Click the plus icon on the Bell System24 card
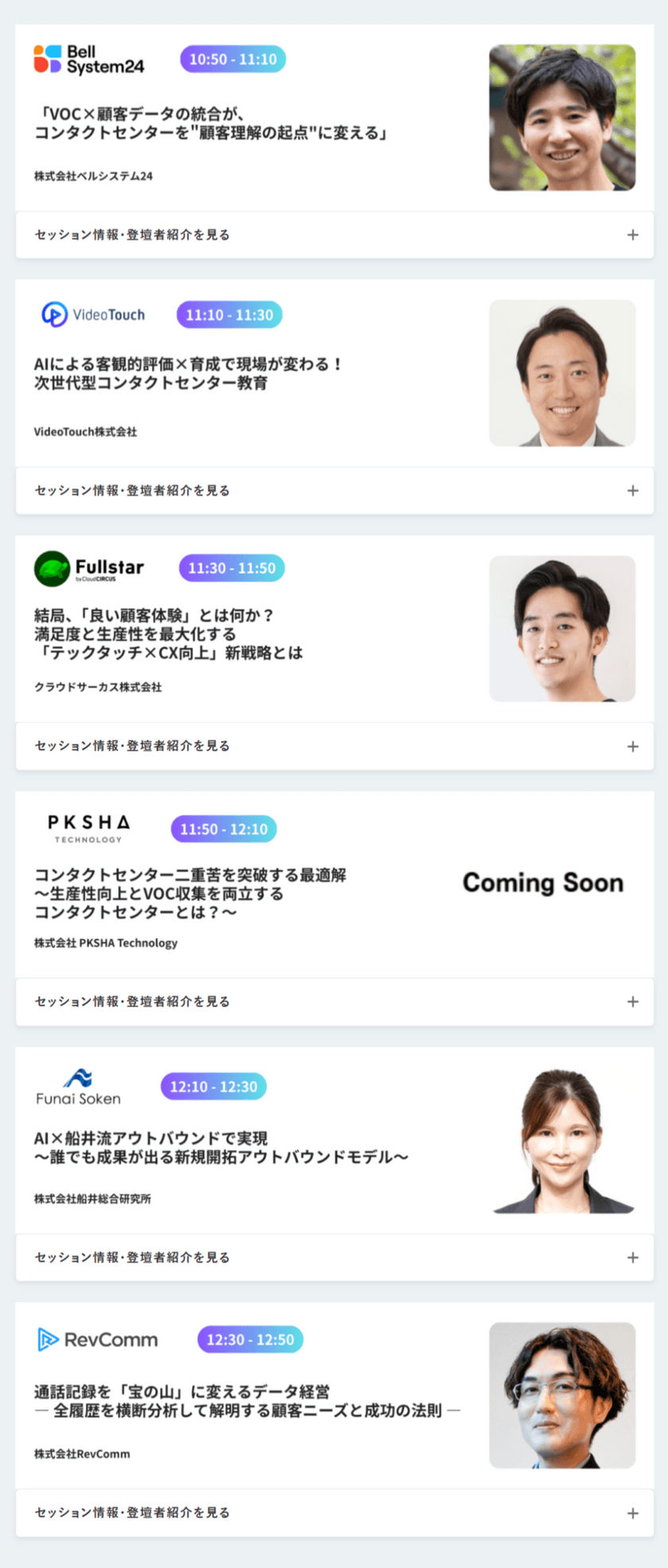The width and height of the screenshot is (668, 1568). [x=633, y=235]
